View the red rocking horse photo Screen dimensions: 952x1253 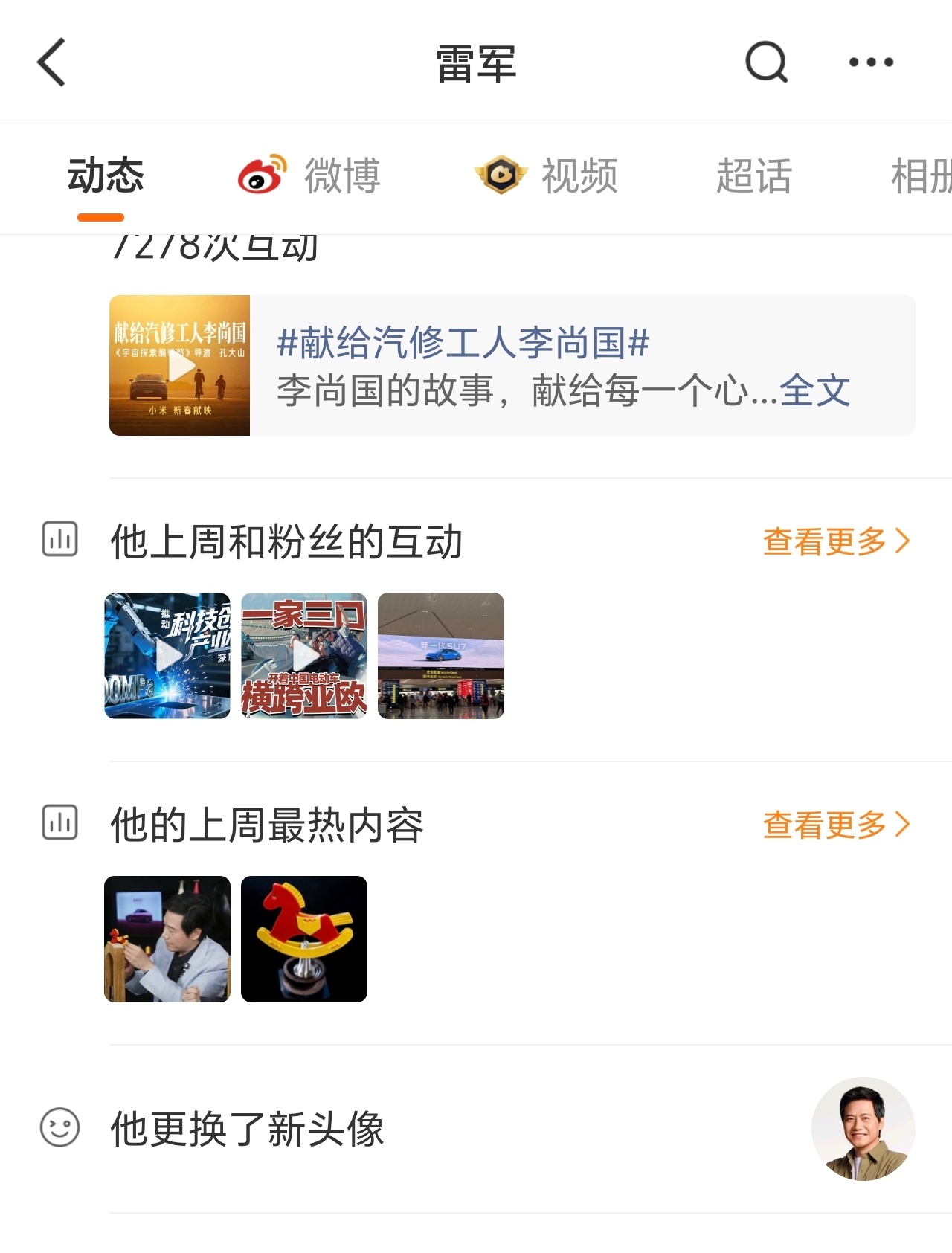[x=304, y=940]
